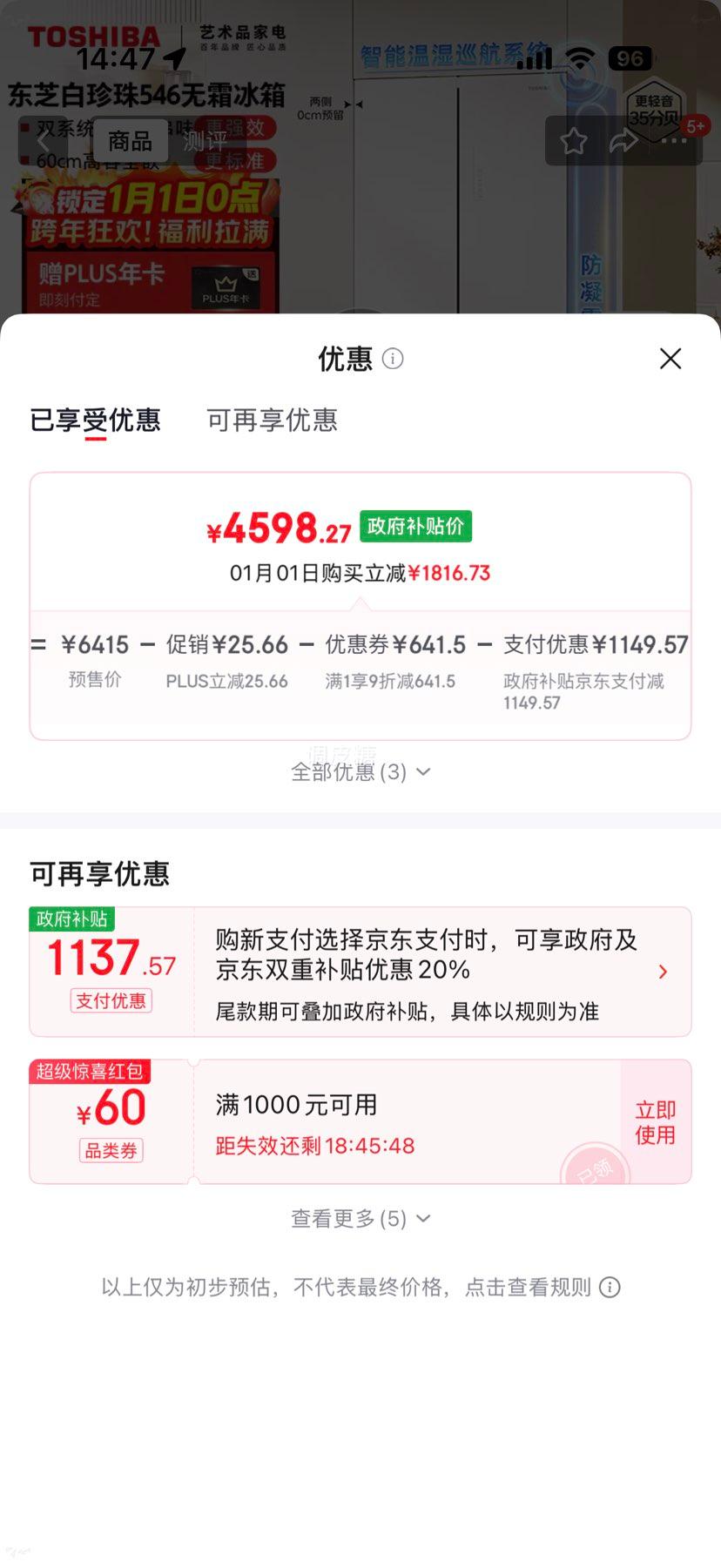Tap the share arrow icon at top right
Image resolution: width=721 pixels, height=1568 pixels.
(x=623, y=141)
